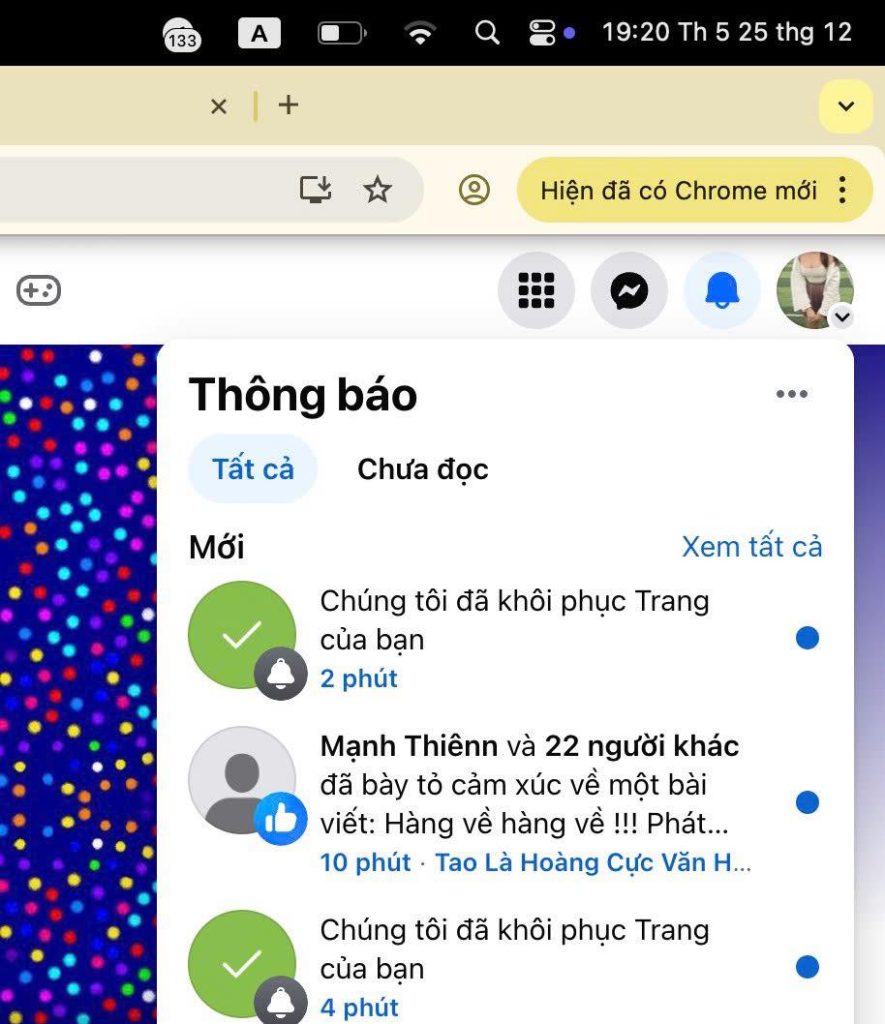Open notification options three-dot menu

(791, 394)
